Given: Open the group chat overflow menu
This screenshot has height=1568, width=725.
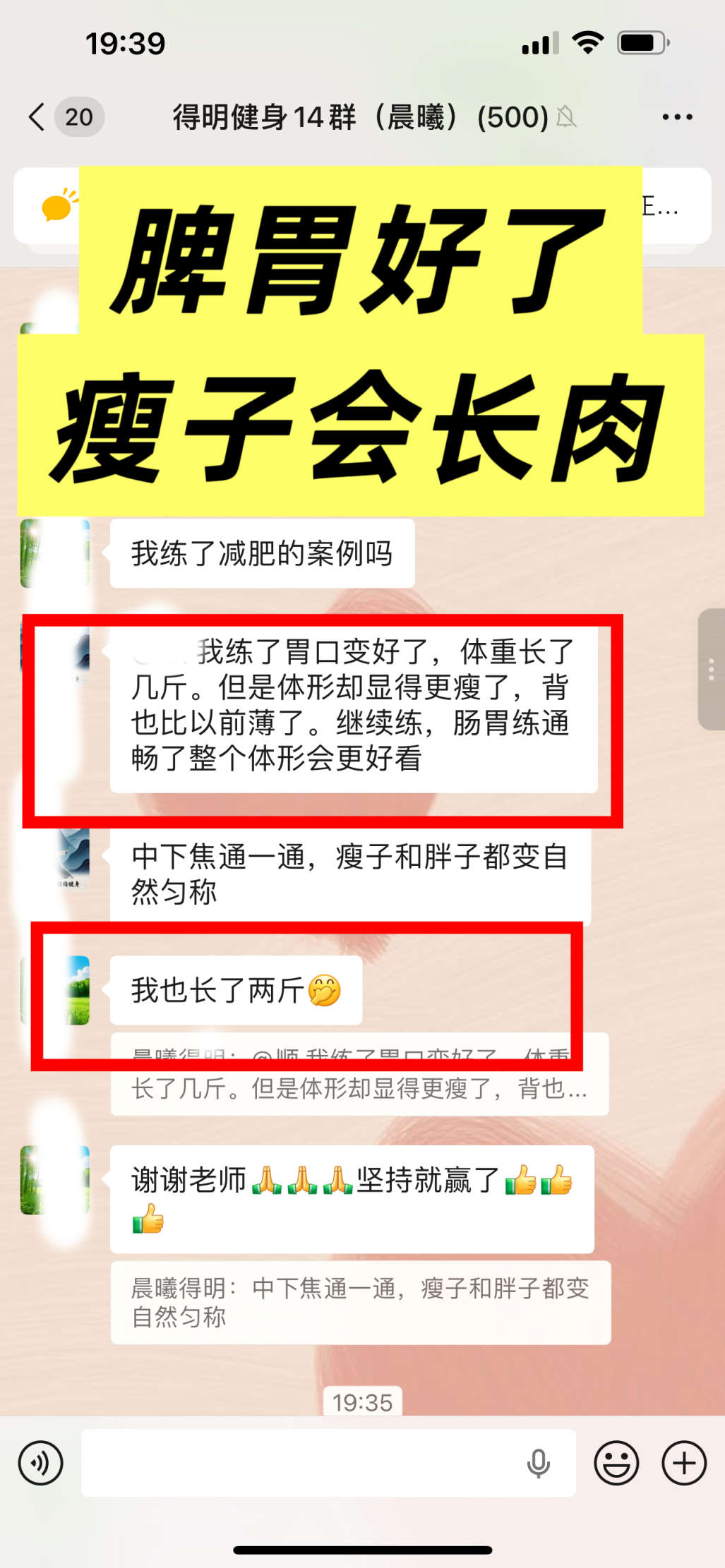Looking at the screenshot, I should click(x=677, y=117).
